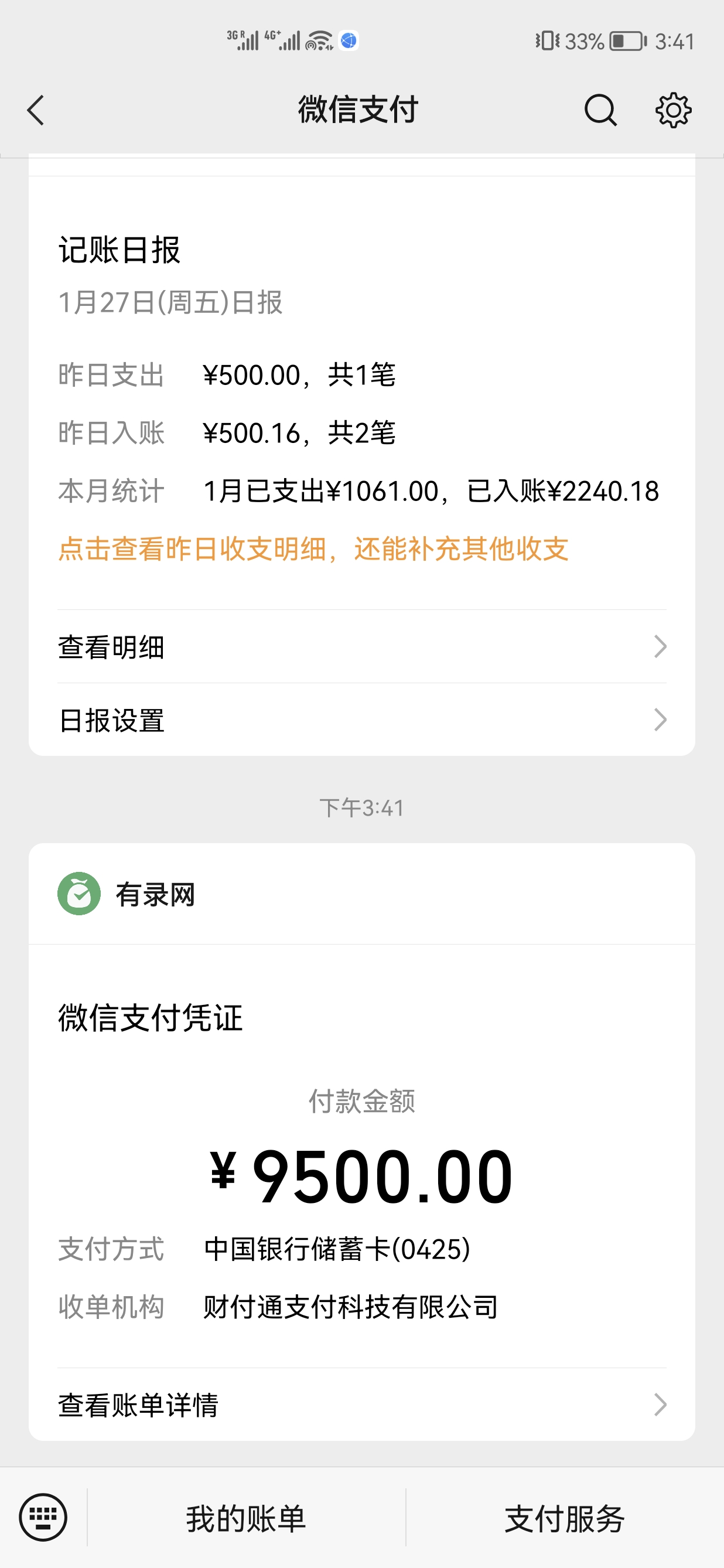Open 日报设置 row
Image resolution: width=724 pixels, height=1568 pixels.
[361, 720]
